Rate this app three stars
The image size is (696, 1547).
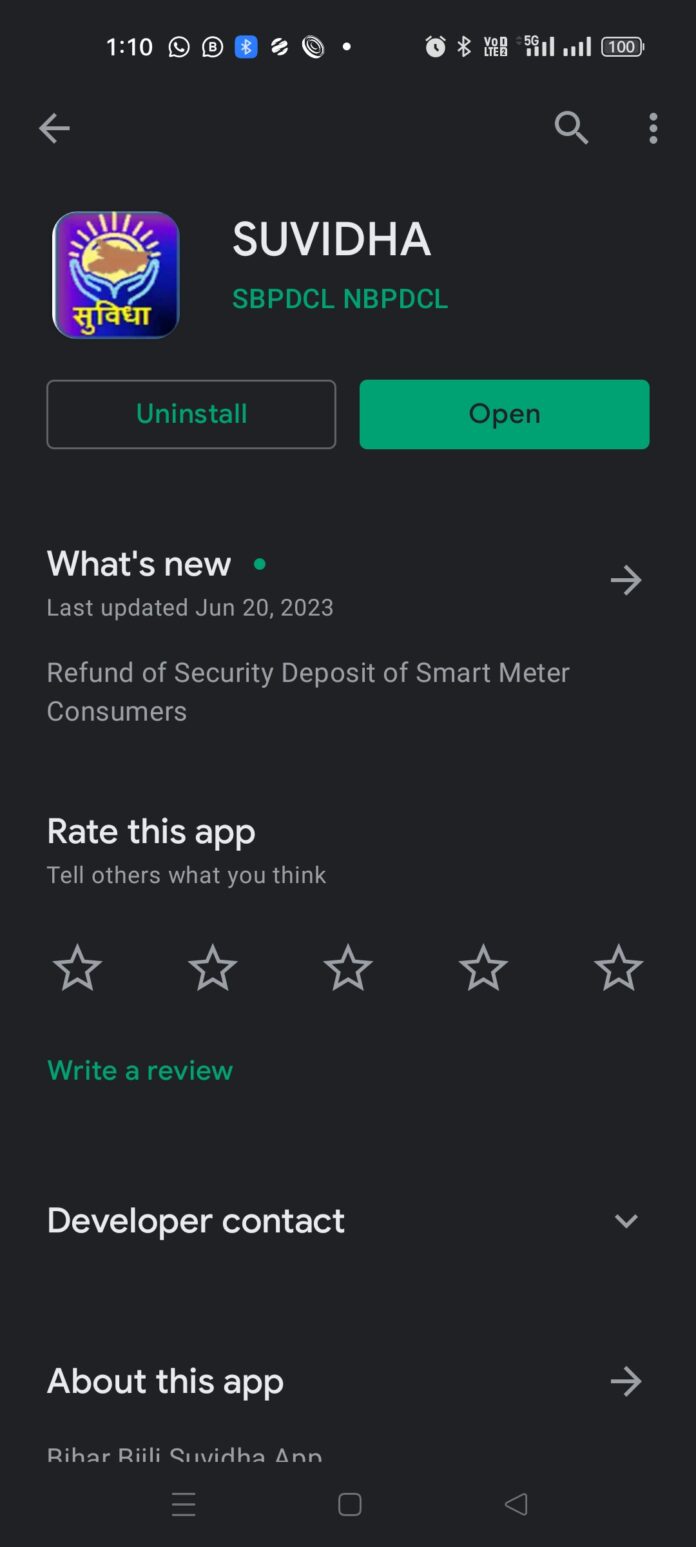(x=348, y=969)
